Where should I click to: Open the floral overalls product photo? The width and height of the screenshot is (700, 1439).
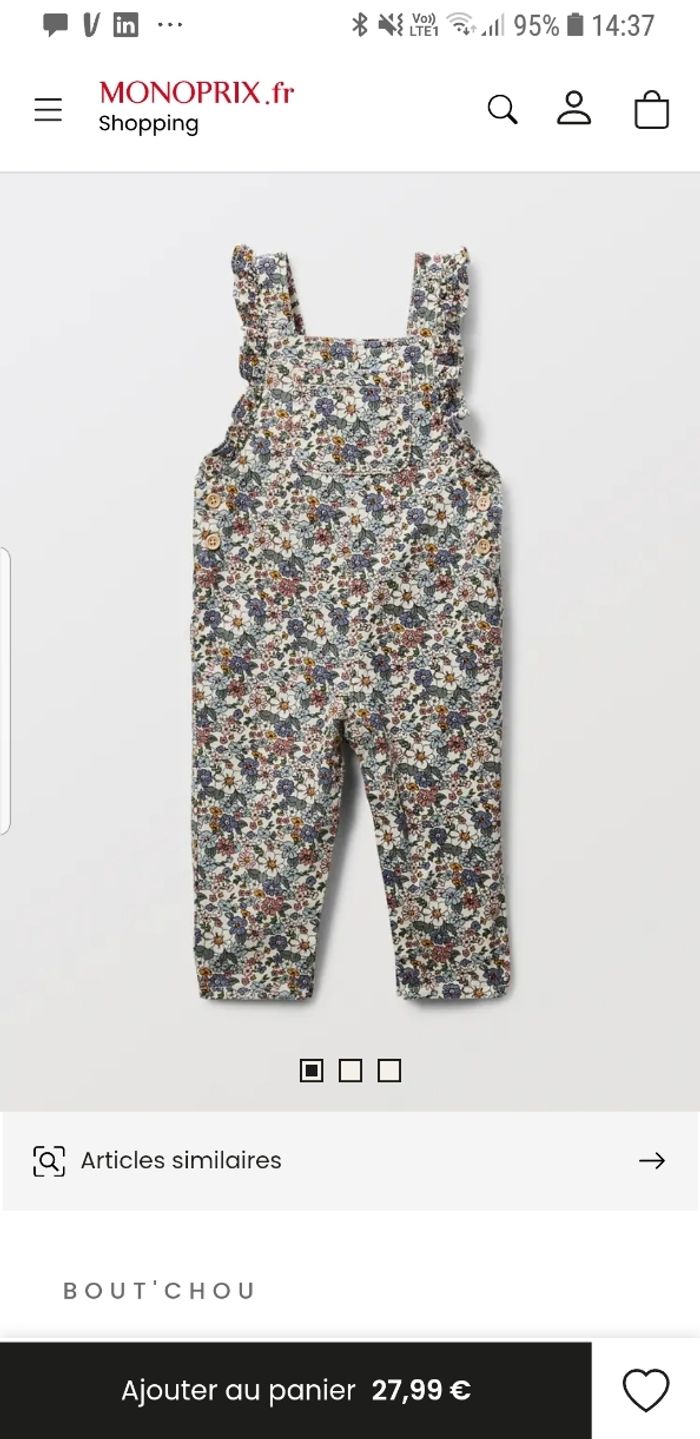point(349,620)
